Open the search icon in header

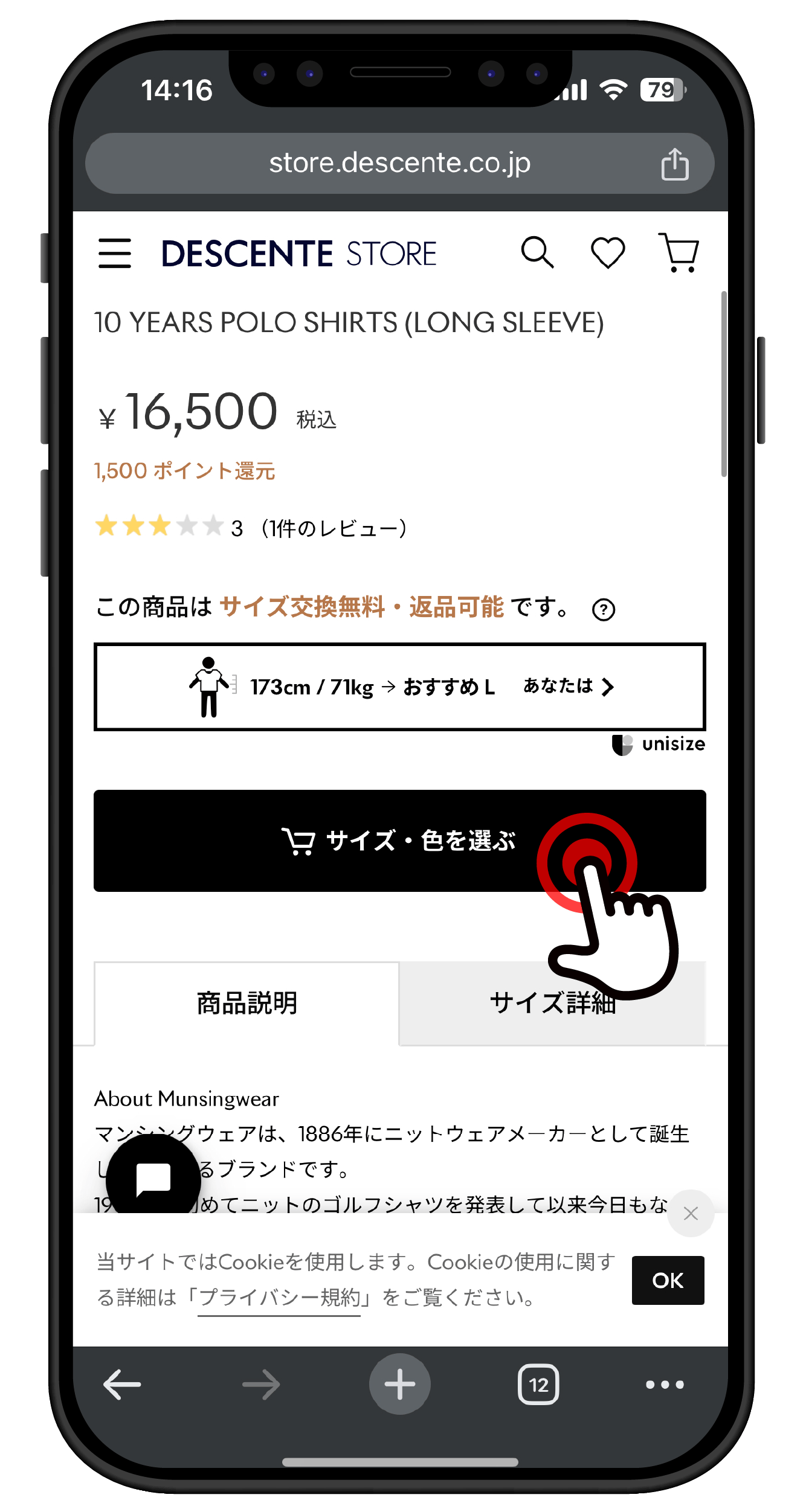click(537, 252)
